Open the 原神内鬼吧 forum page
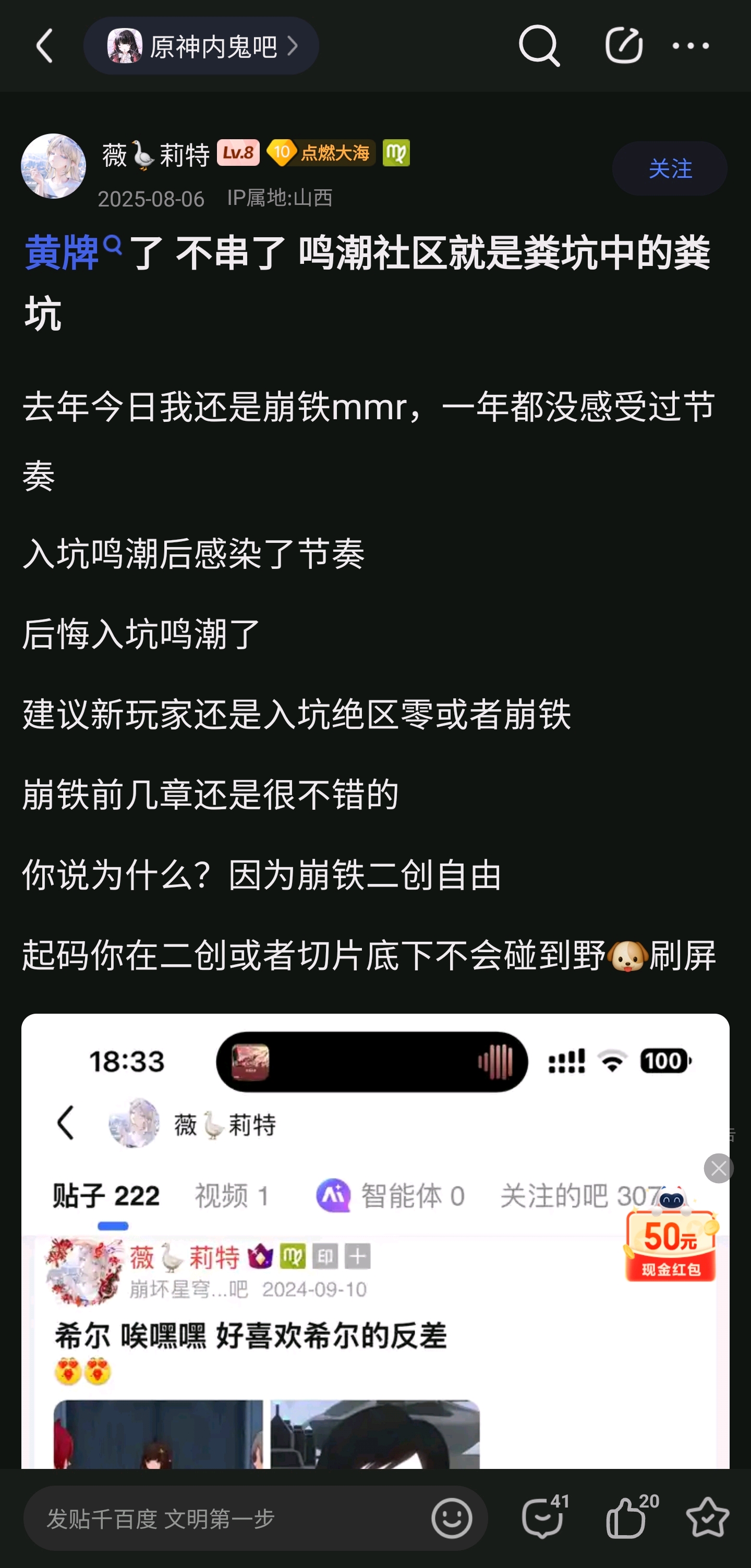751x1568 pixels. (201, 46)
